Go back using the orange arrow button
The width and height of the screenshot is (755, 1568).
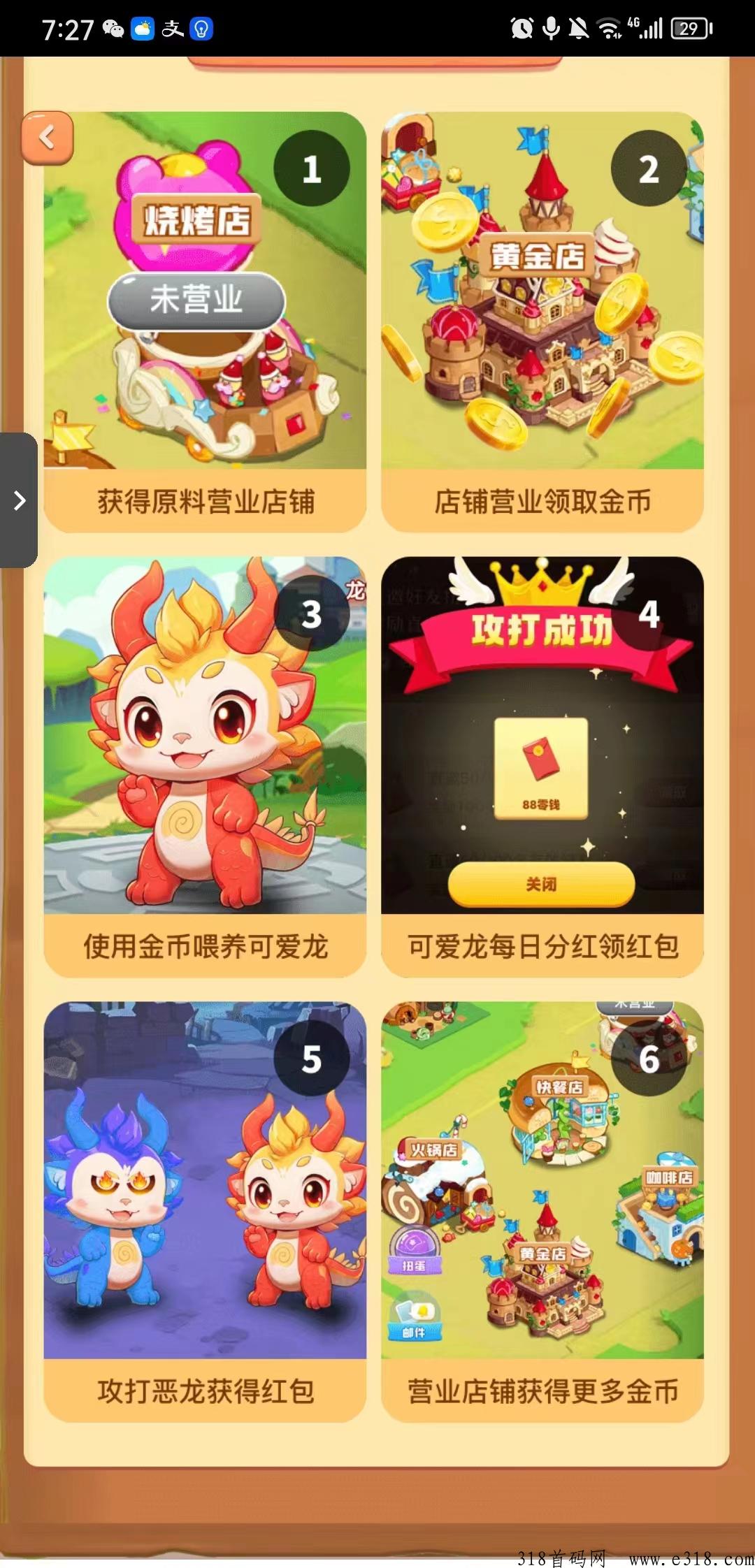(48, 138)
